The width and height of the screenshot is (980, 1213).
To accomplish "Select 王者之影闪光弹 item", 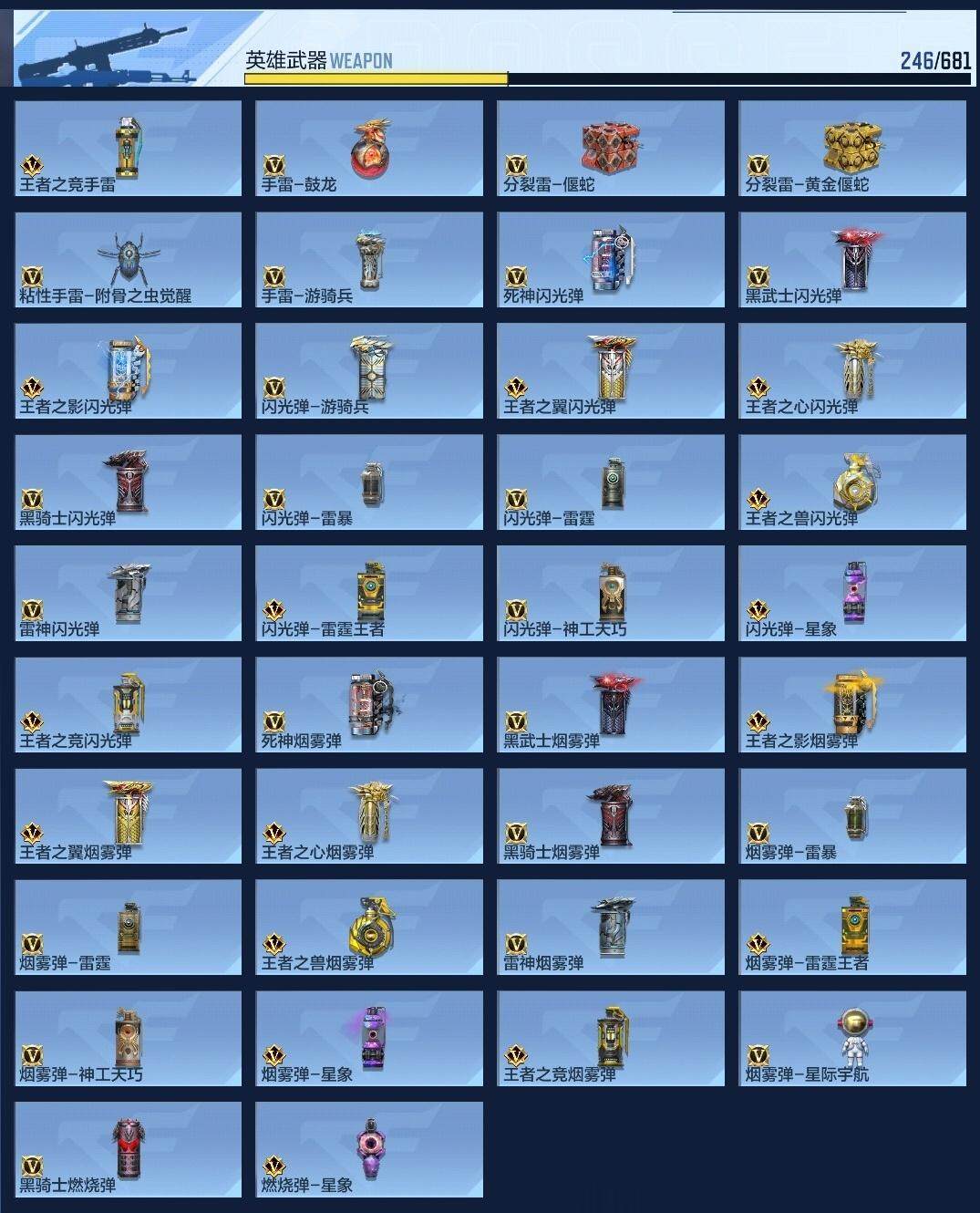I will tap(128, 370).
